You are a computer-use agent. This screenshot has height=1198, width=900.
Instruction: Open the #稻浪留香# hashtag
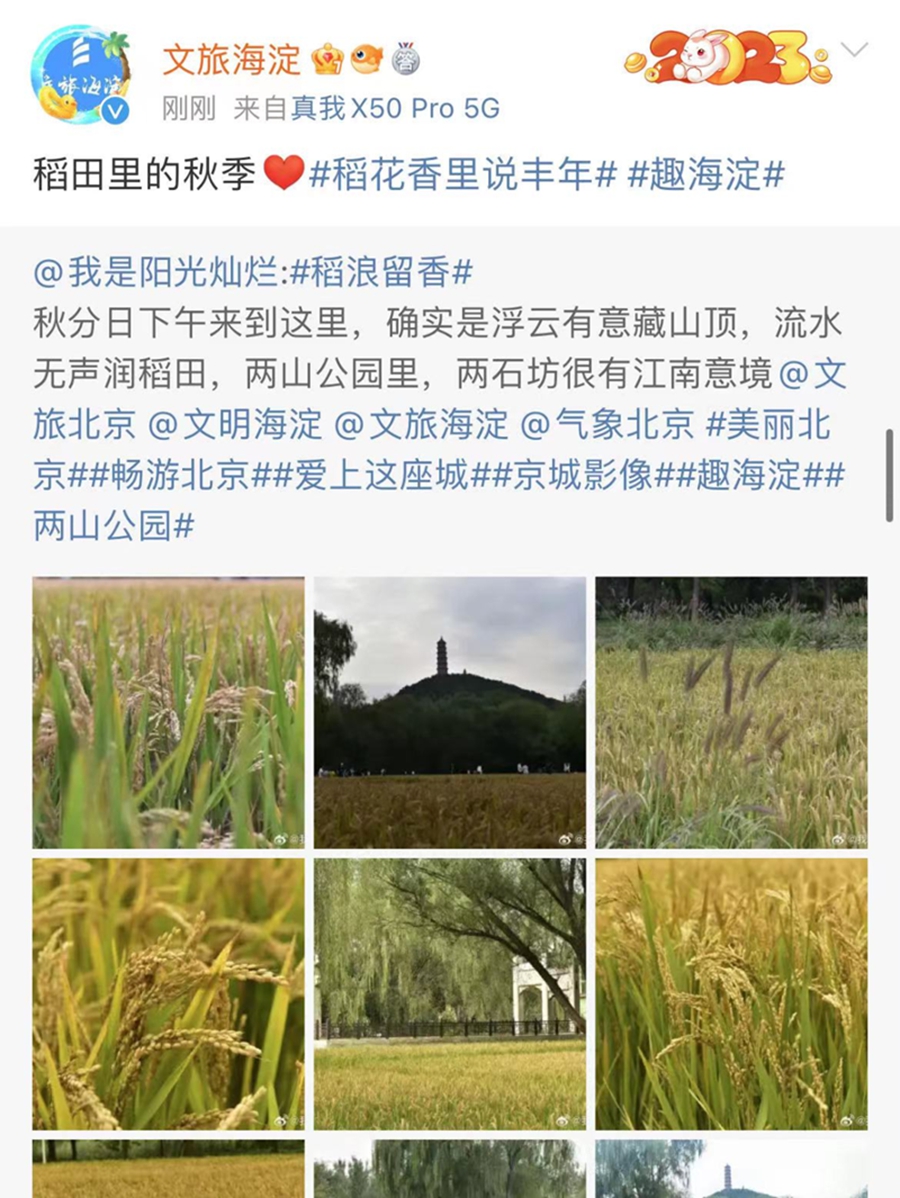[381, 271]
